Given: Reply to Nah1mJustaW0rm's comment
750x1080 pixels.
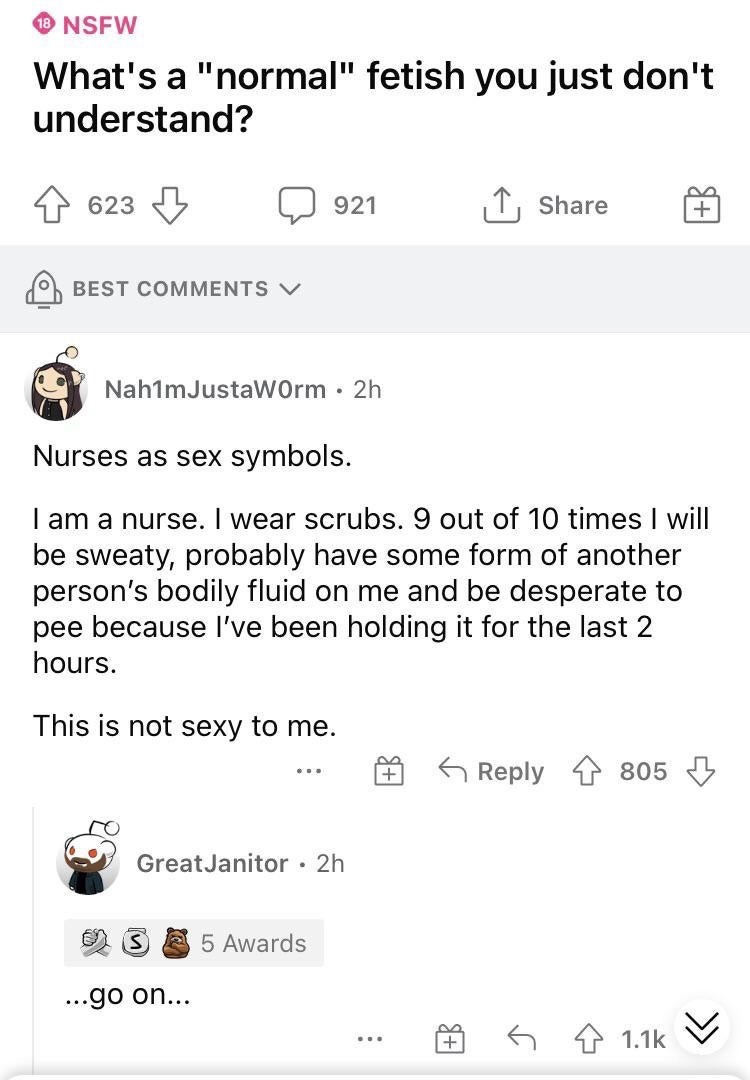Looking at the screenshot, I should [x=492, y=771].
